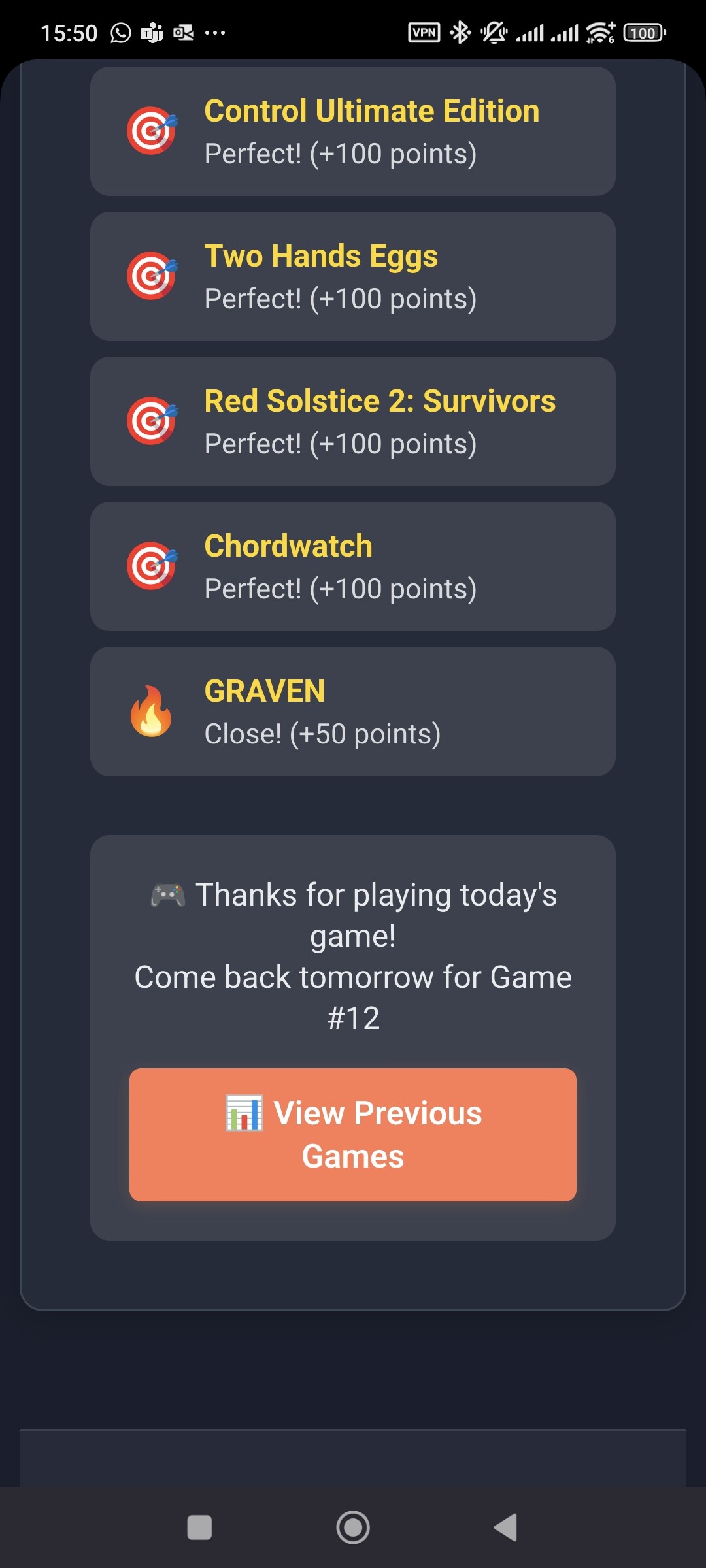Open View Previous Games

[353, 1134]
